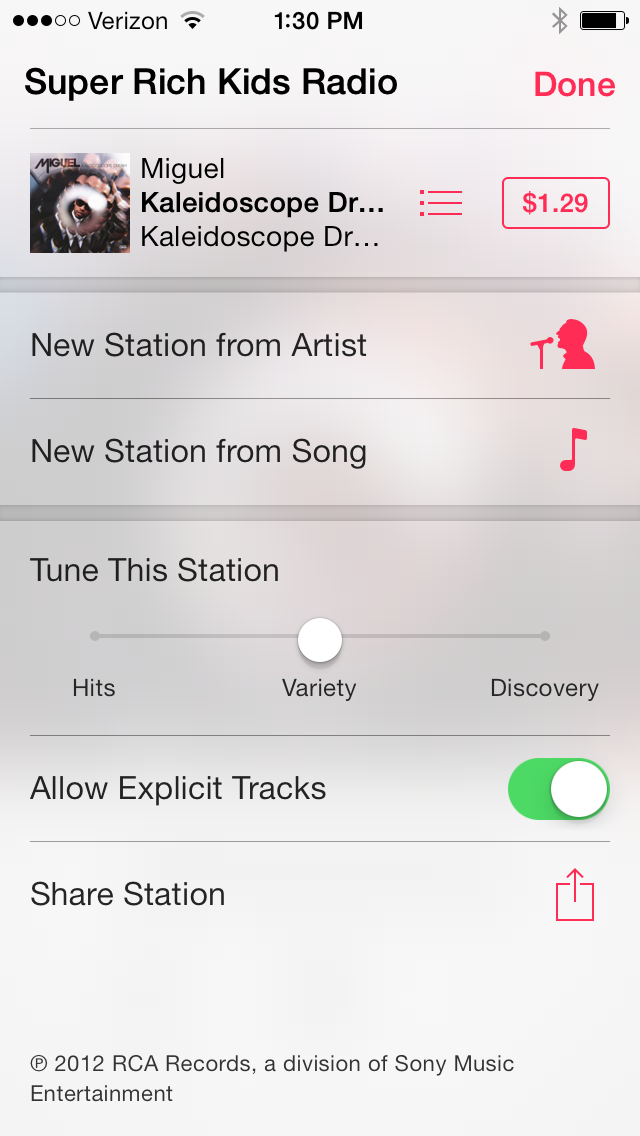Set station tuning to Discovery
This screenshot has height=1136, width=640.
pos(544,636)
